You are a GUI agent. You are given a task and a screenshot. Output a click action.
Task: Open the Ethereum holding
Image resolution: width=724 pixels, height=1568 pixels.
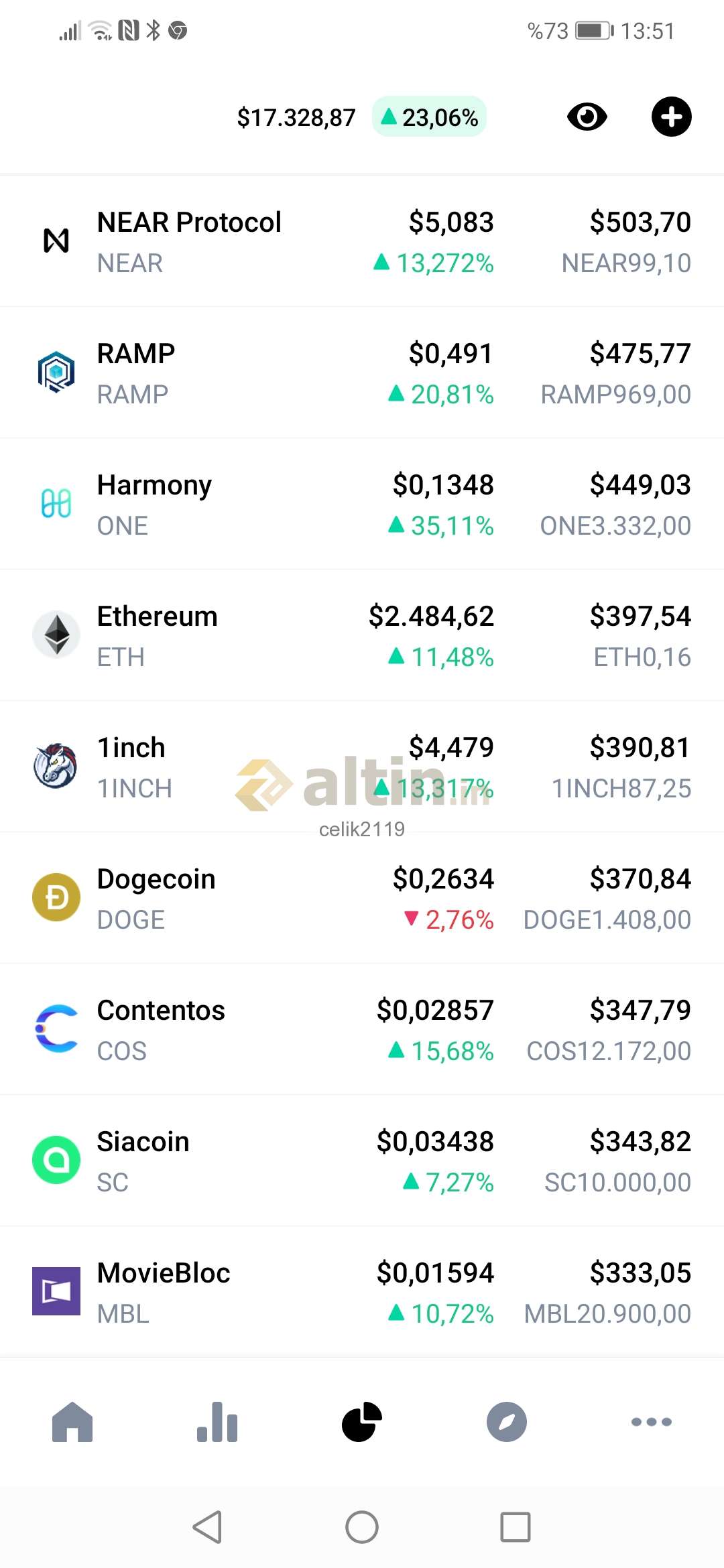pyautogui.click(x=362, y=635)
